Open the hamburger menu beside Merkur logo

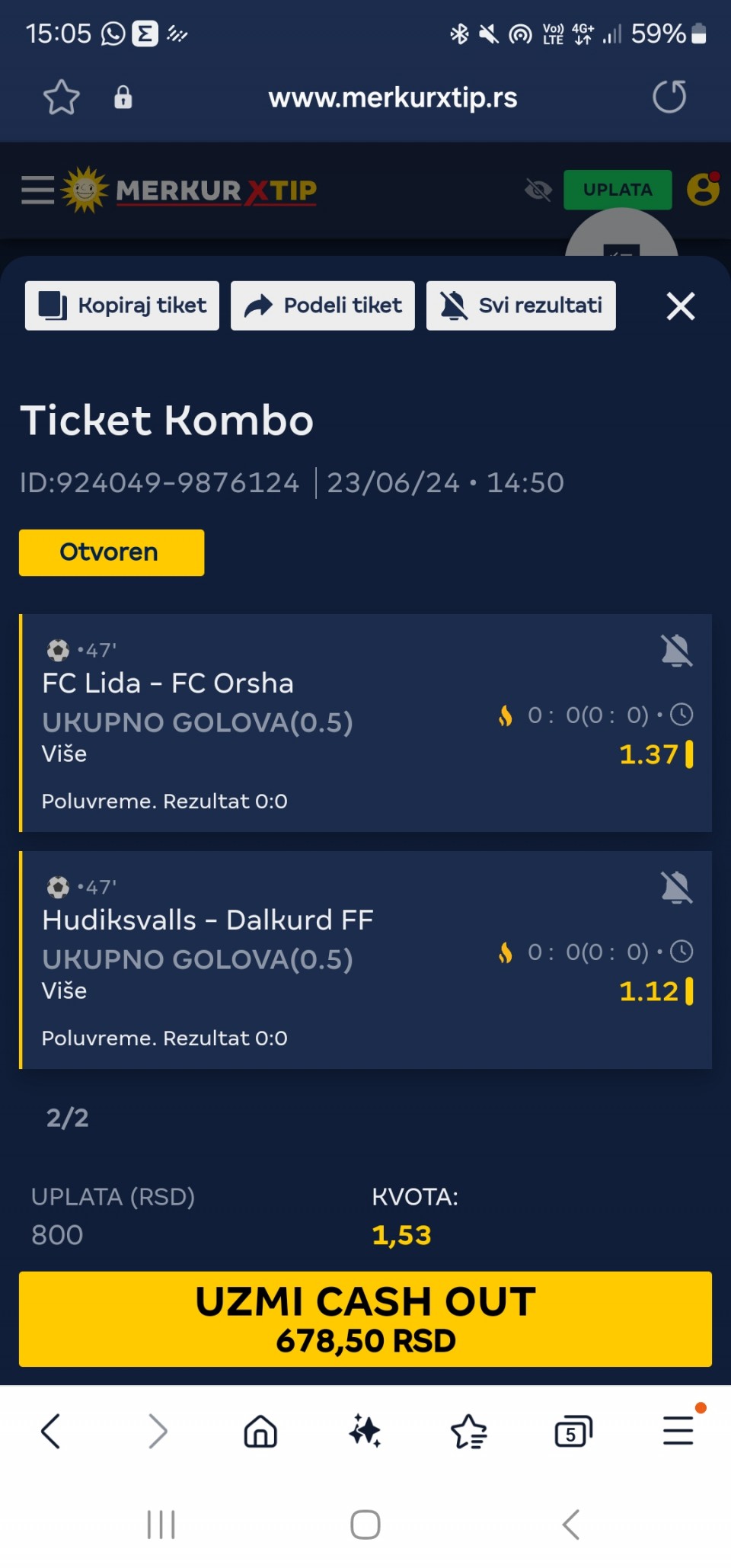click(x=37, y=190)
